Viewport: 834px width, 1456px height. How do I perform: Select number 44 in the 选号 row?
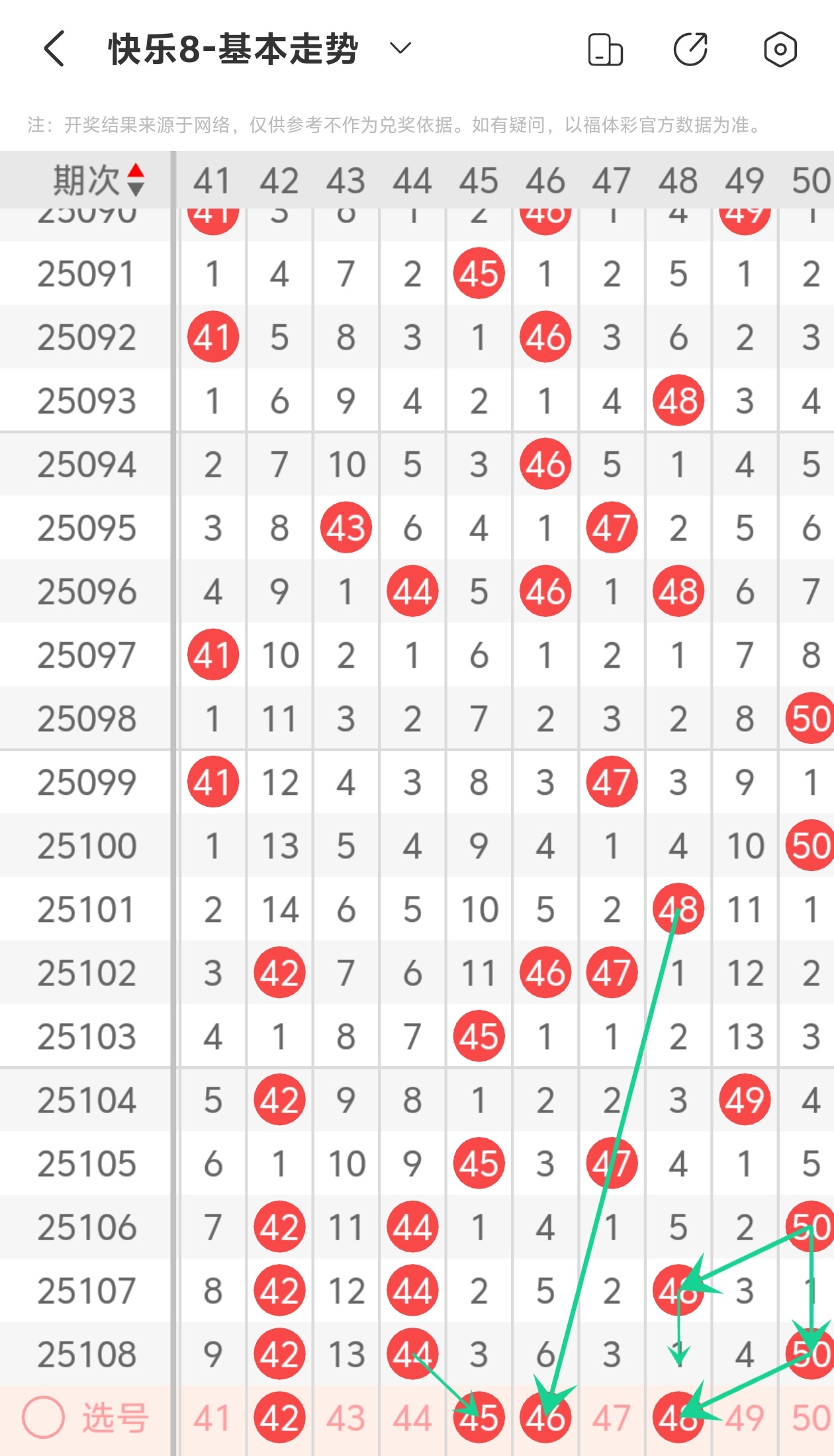(412, 1418)
